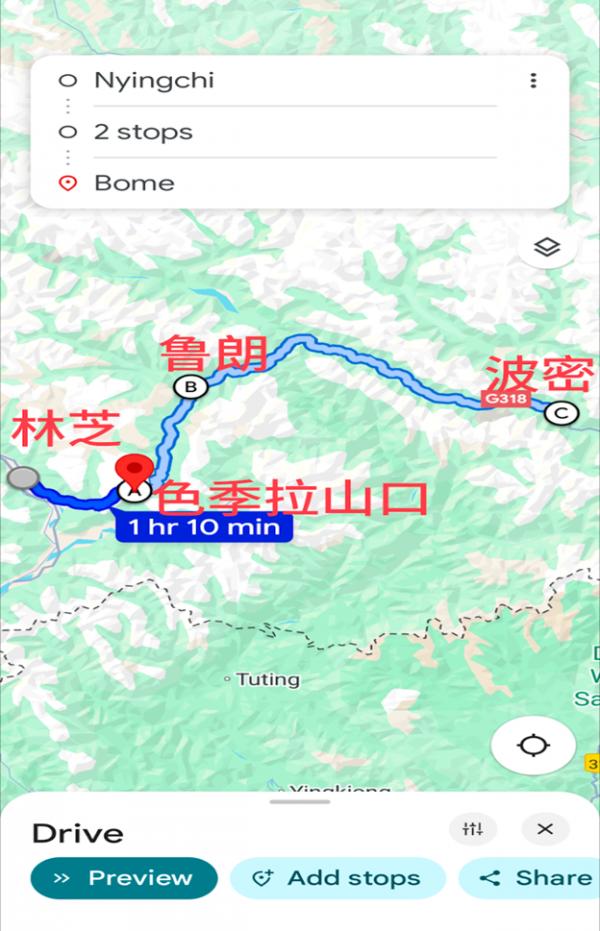
Task: Select destination marker C on the map
Action: click(x=561, y=412)
